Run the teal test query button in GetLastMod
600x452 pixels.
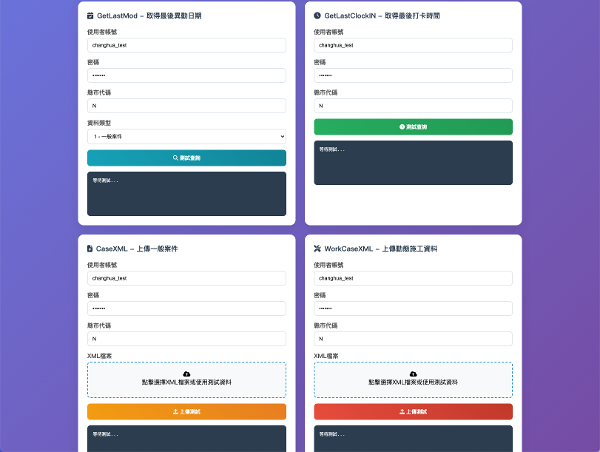[x=186, y=158]
